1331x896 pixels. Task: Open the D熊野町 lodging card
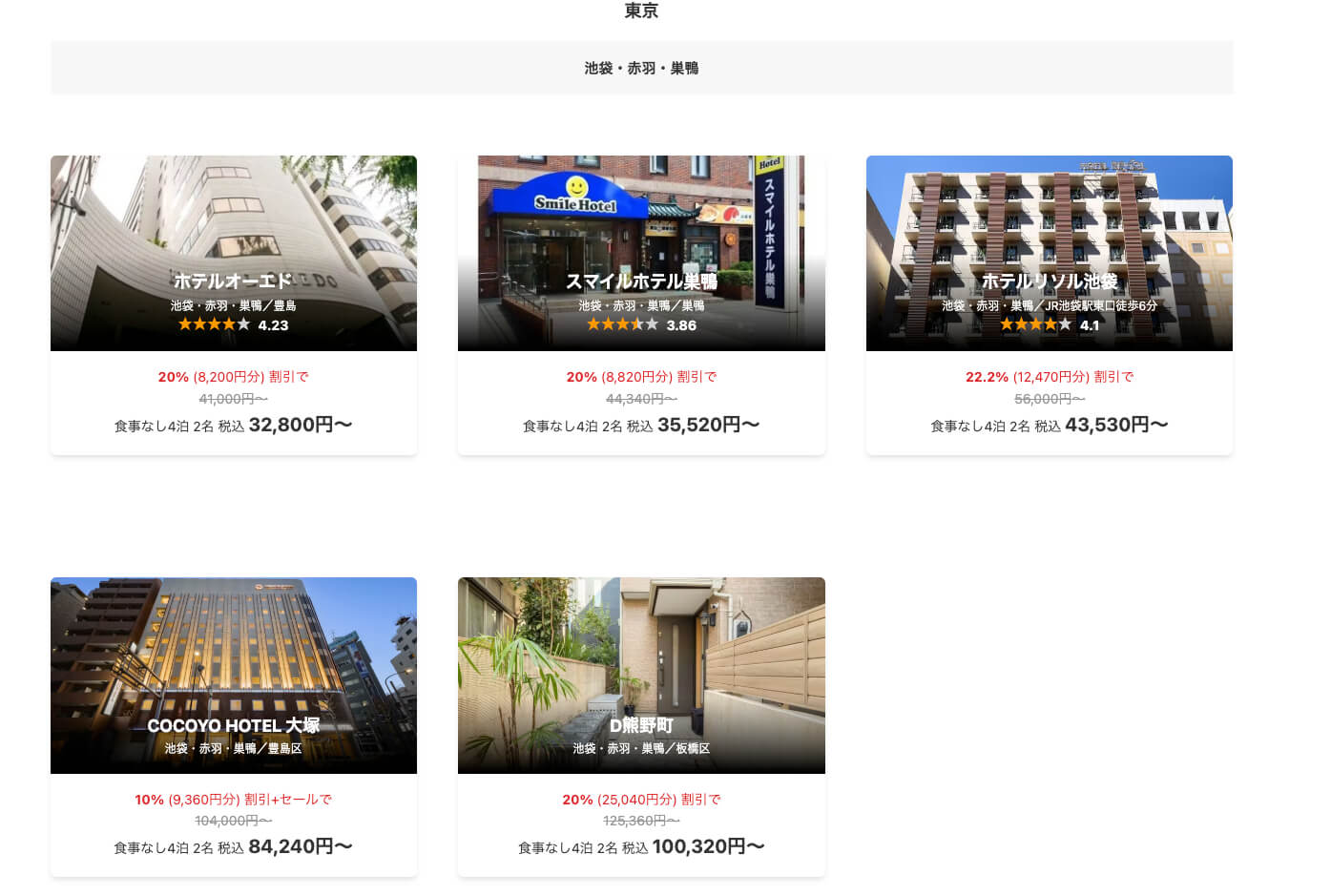coord(640,725)
